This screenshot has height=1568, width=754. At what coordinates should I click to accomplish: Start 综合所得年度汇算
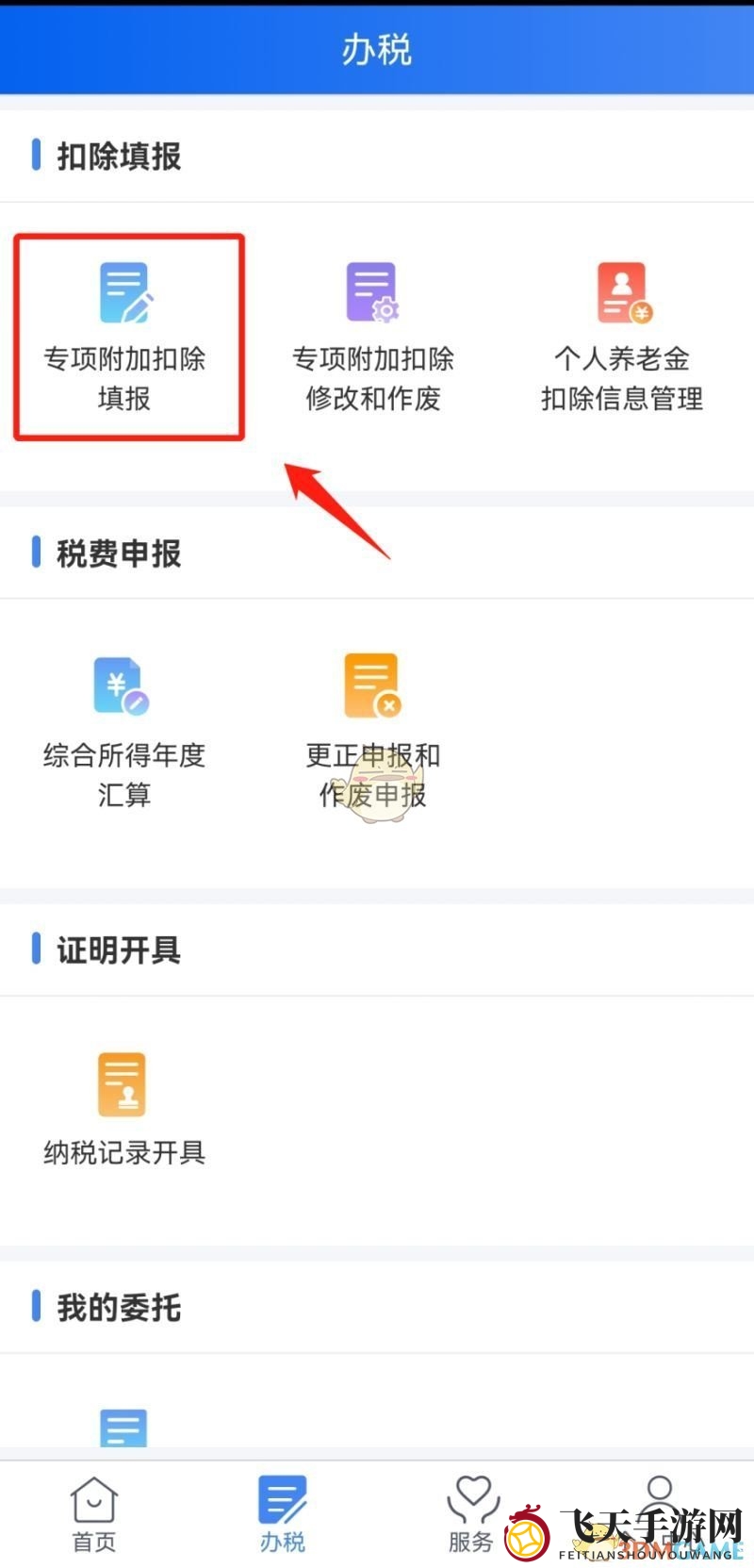click(x=123, y=732)
